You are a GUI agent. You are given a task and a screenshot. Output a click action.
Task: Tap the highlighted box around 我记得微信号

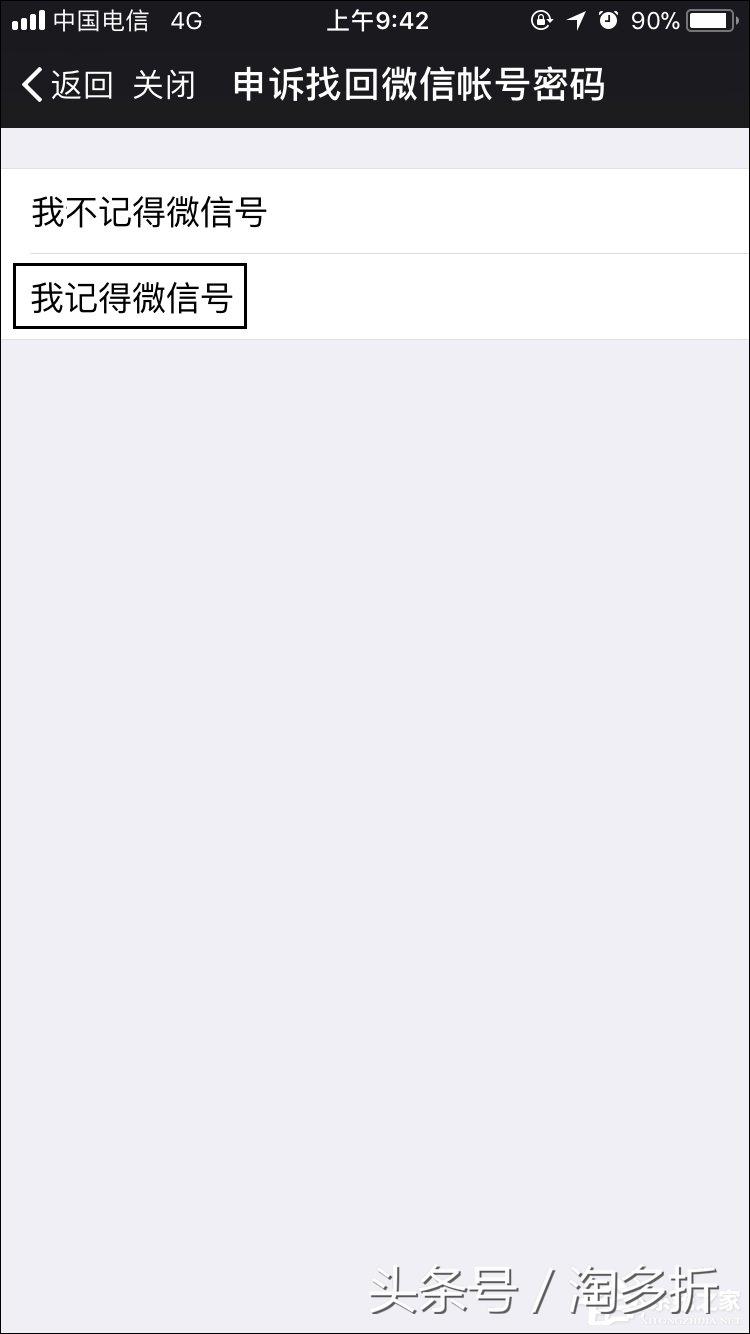click(x=130, y=295)
